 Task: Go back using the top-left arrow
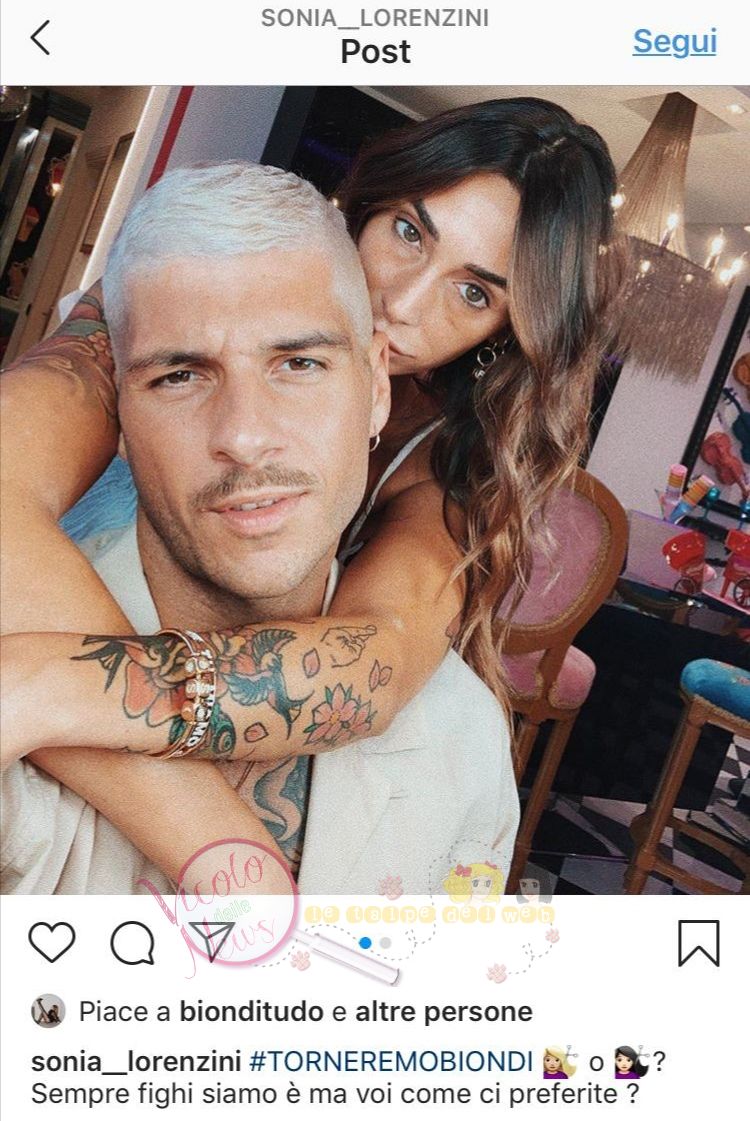click(40, 38)
